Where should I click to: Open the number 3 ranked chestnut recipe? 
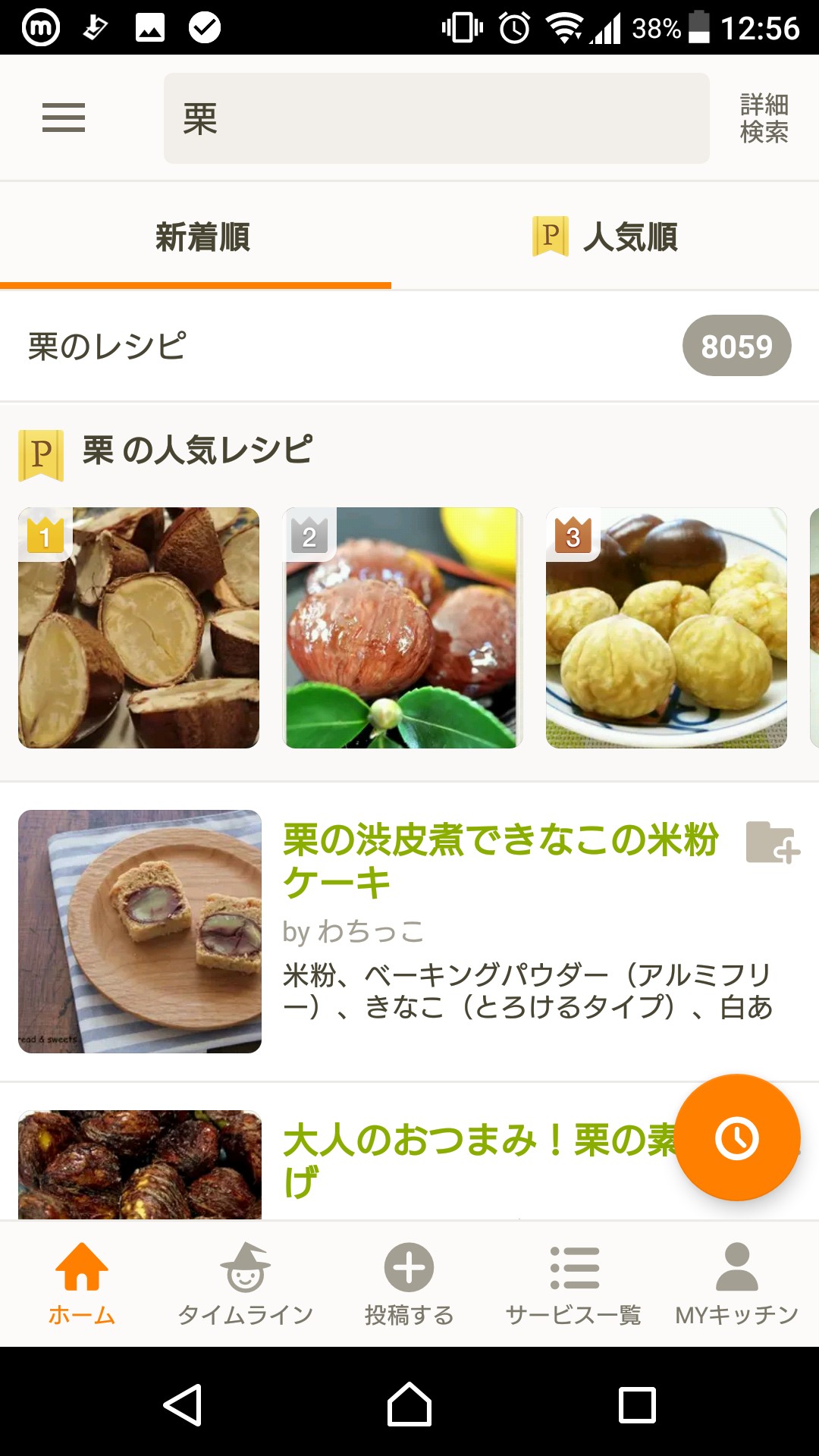[x=667, y=628]
